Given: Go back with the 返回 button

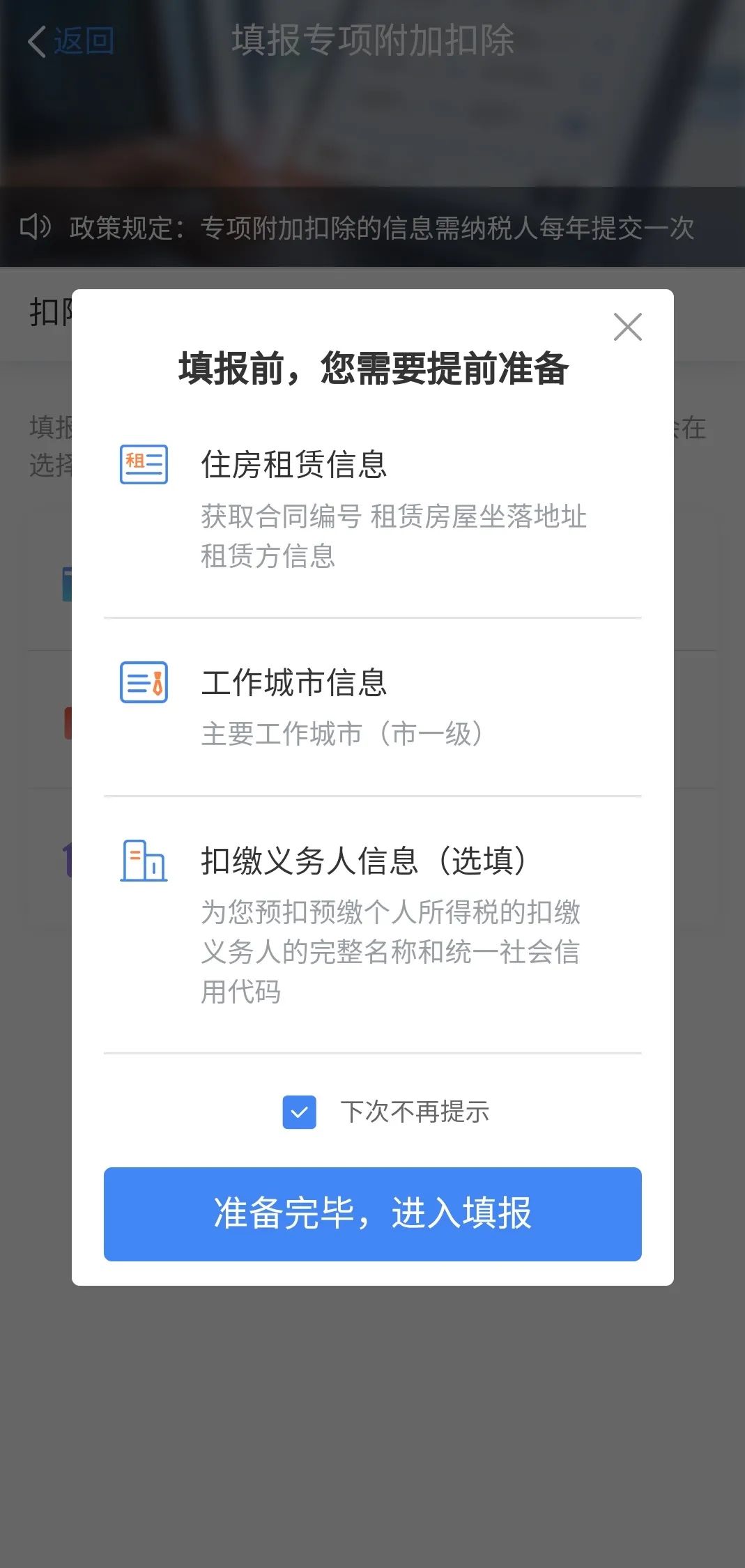Looking at the screenshot, I should (70, 42).
